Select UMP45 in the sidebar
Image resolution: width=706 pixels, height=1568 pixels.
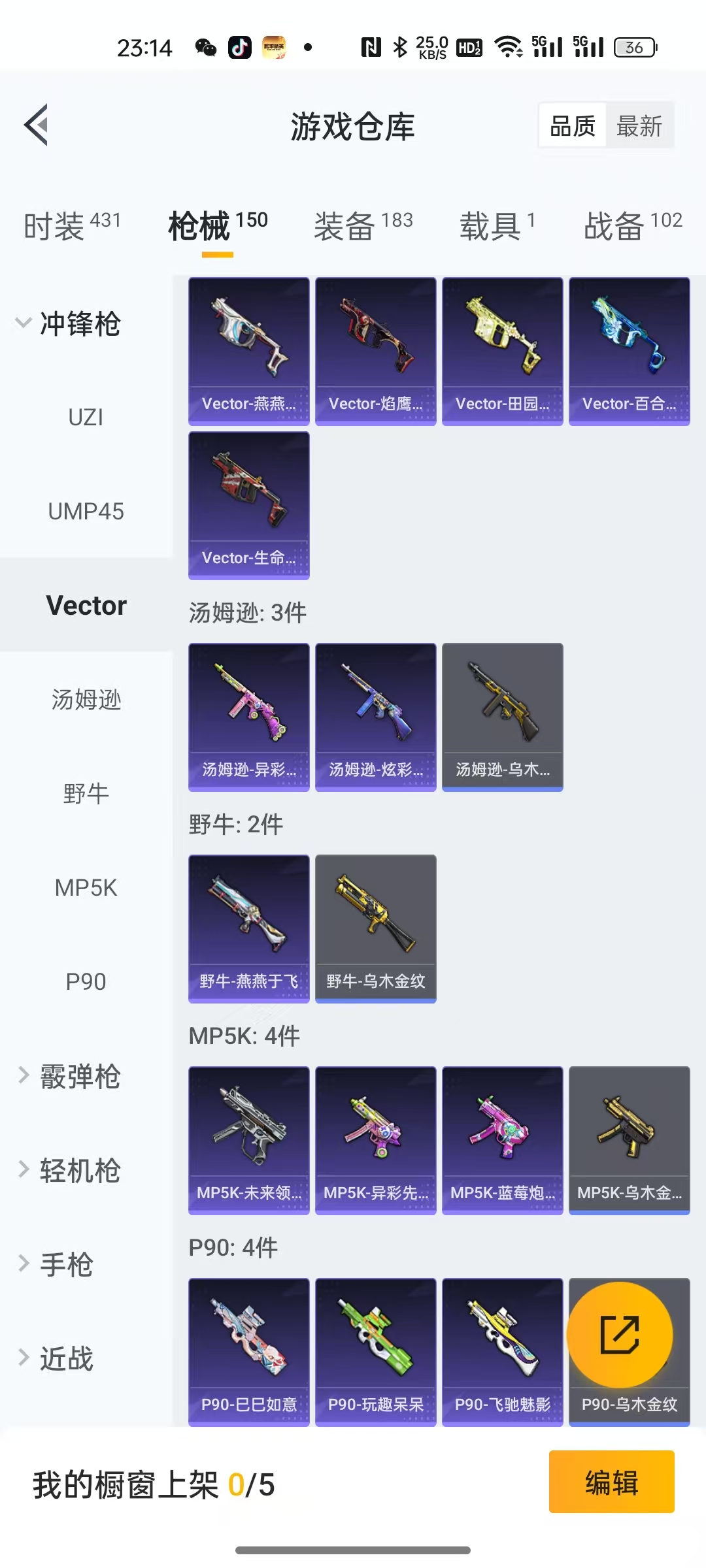(x=86, y=512)
